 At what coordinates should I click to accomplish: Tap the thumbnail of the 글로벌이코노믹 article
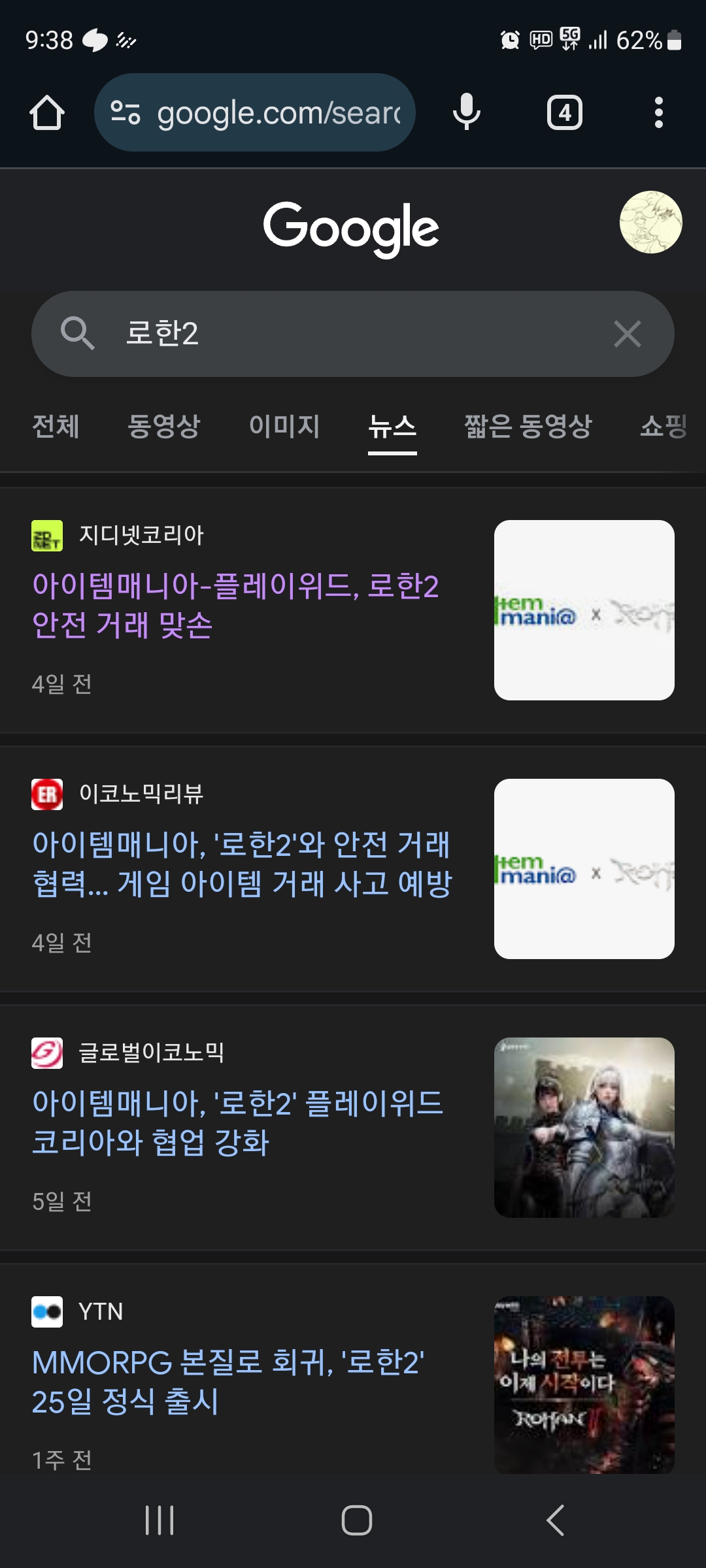coord(584,1127)
